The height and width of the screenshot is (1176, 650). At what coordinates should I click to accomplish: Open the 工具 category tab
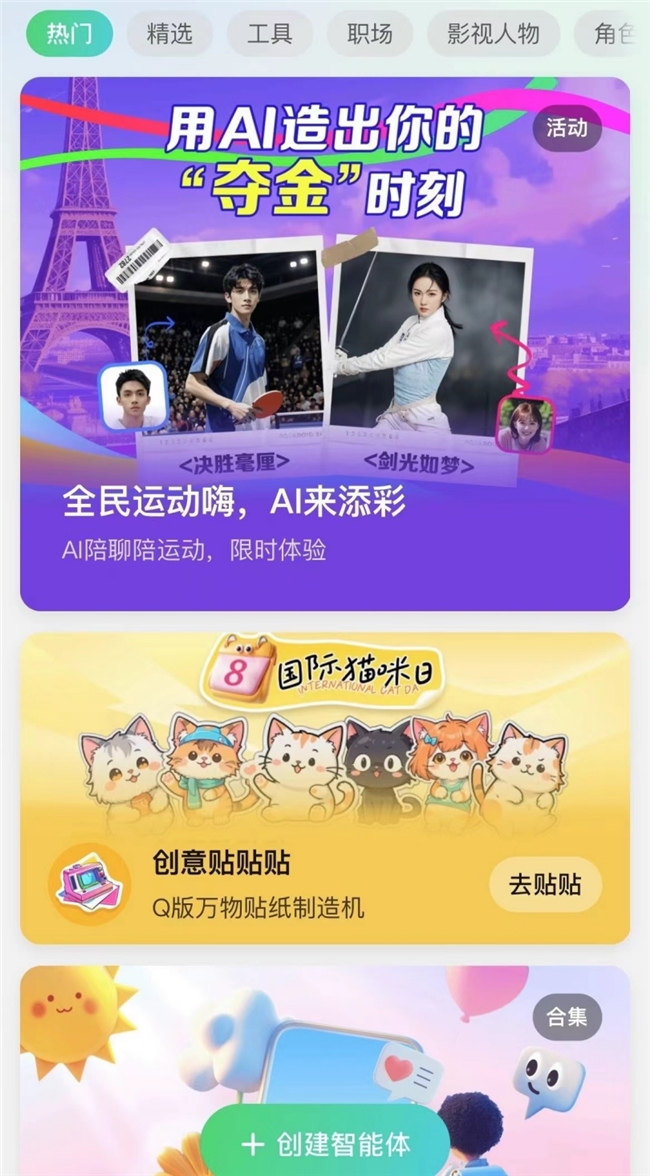tap(269, 34)
